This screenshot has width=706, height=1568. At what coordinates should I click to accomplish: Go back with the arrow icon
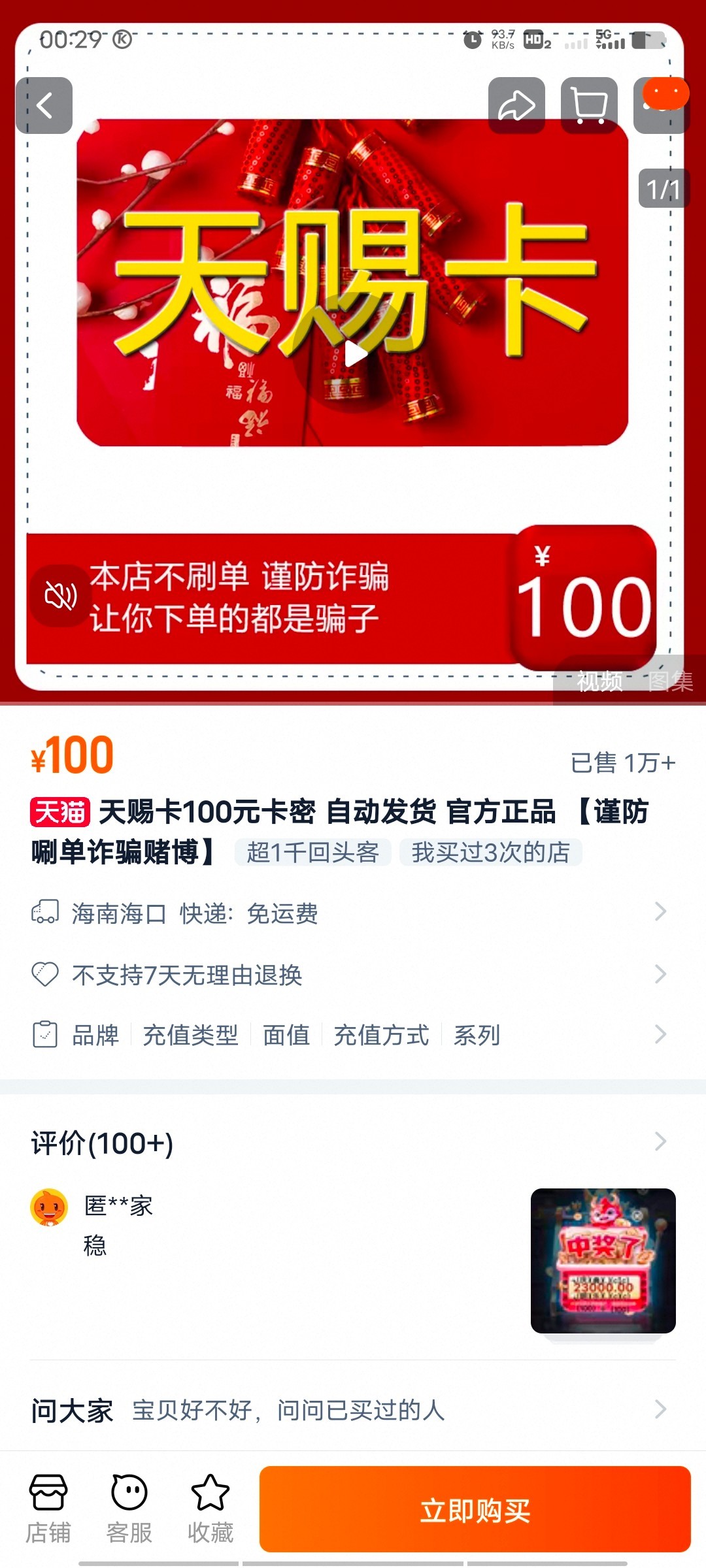pos(44,105)
